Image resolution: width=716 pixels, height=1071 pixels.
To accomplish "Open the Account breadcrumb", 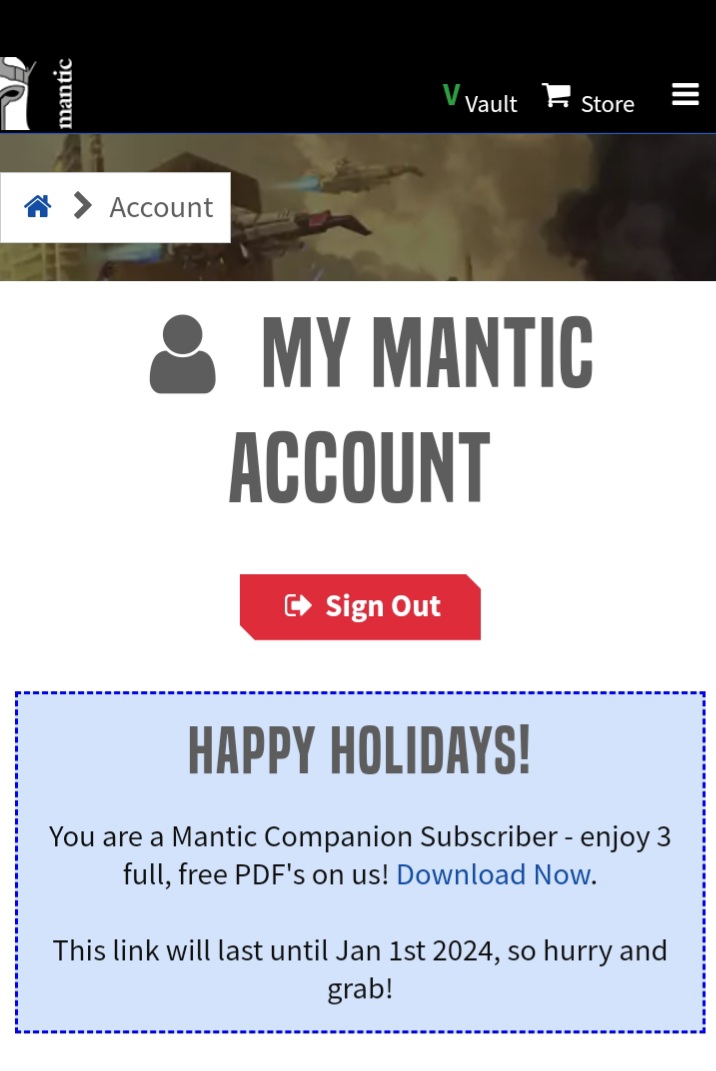I will click(161, 208).
